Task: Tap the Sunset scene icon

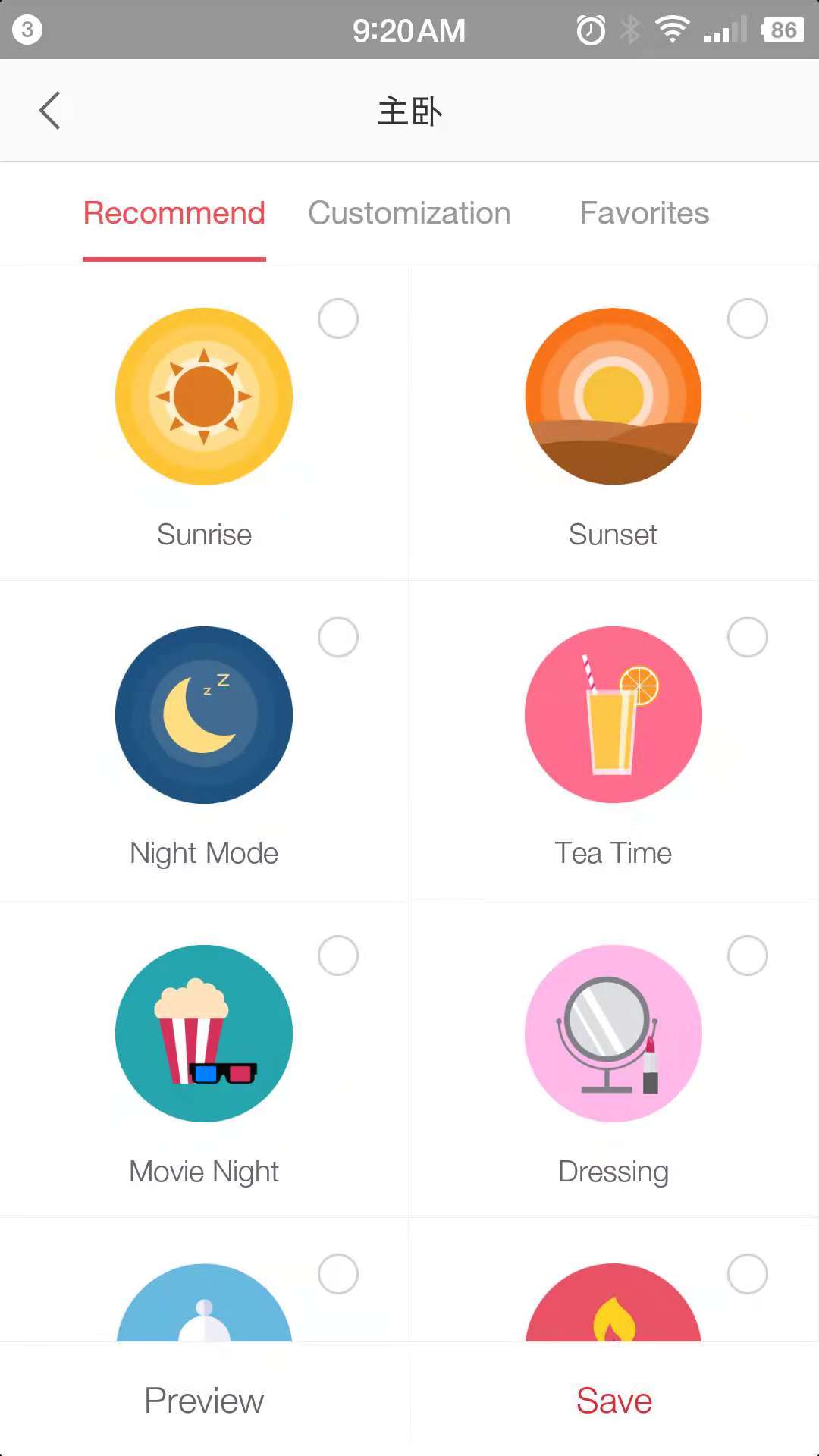Action: [x=613, y=397]
